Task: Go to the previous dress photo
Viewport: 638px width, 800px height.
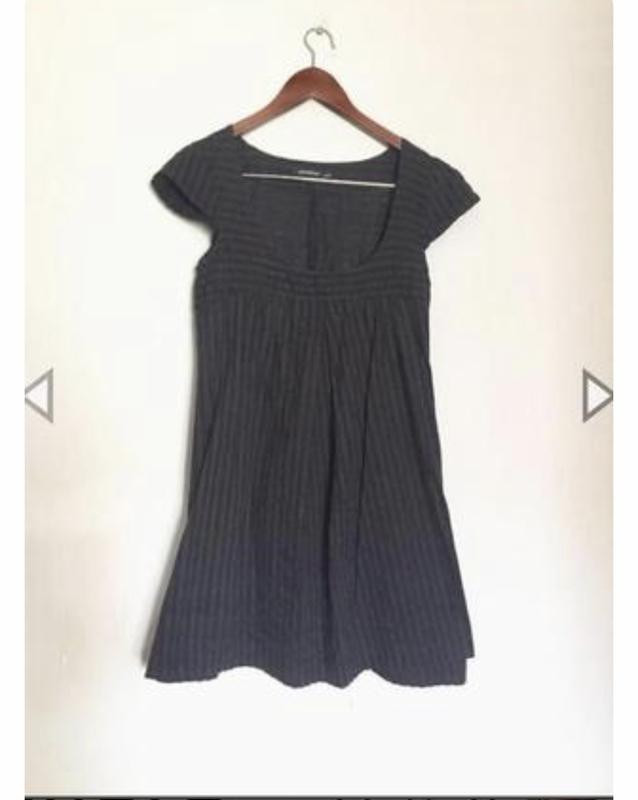Action: pyautogui.click(x=39, y=395)
